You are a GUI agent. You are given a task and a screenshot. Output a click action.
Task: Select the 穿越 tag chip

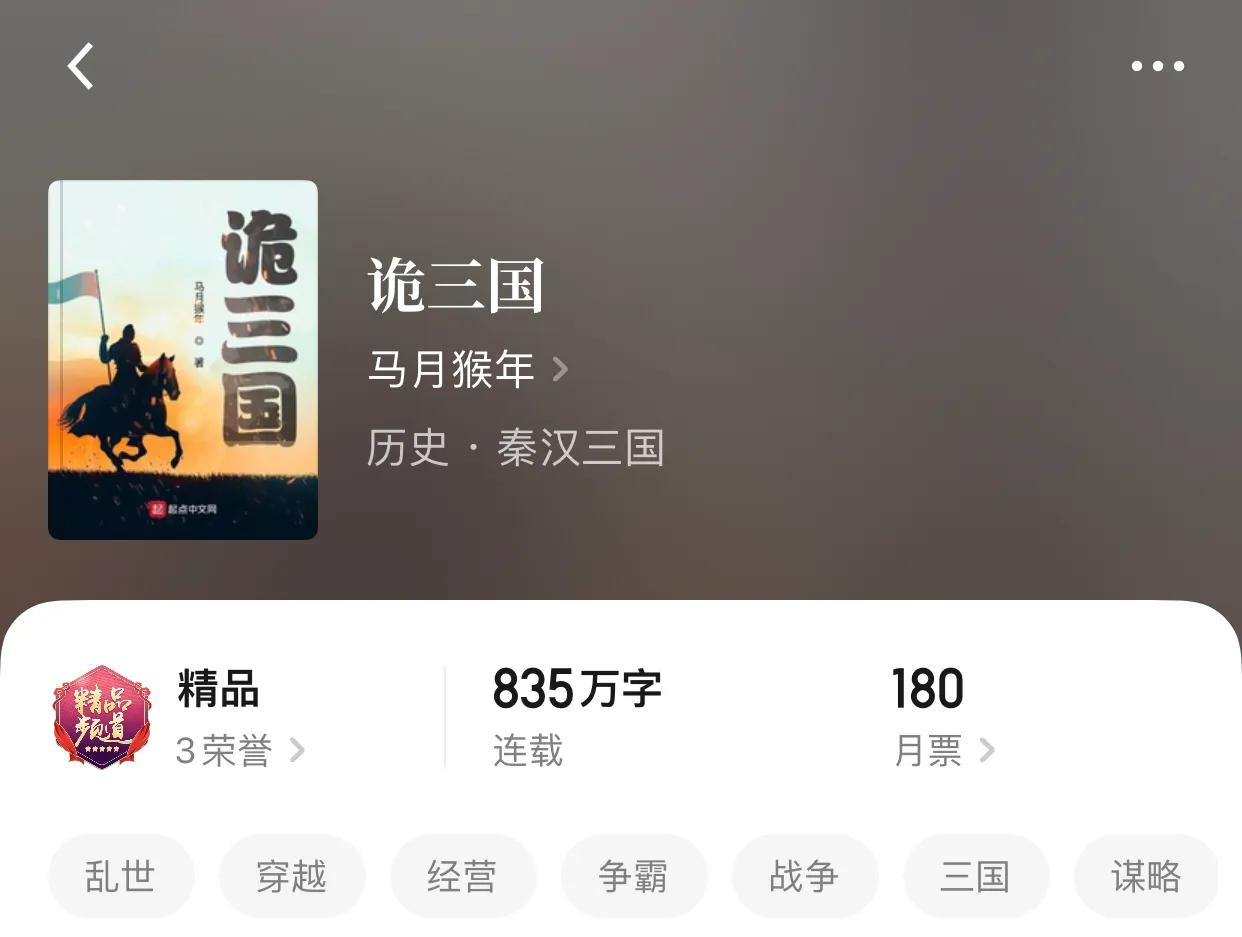[292, 876]
